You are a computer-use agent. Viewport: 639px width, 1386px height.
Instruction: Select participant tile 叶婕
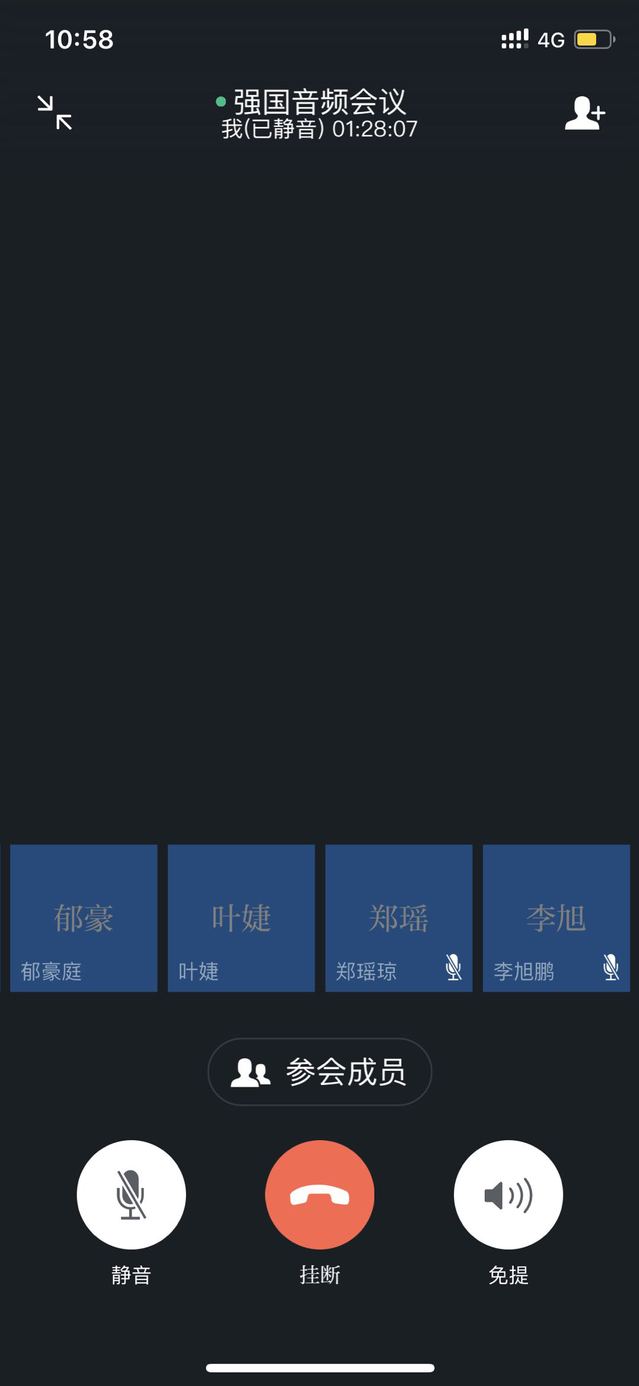241,918
